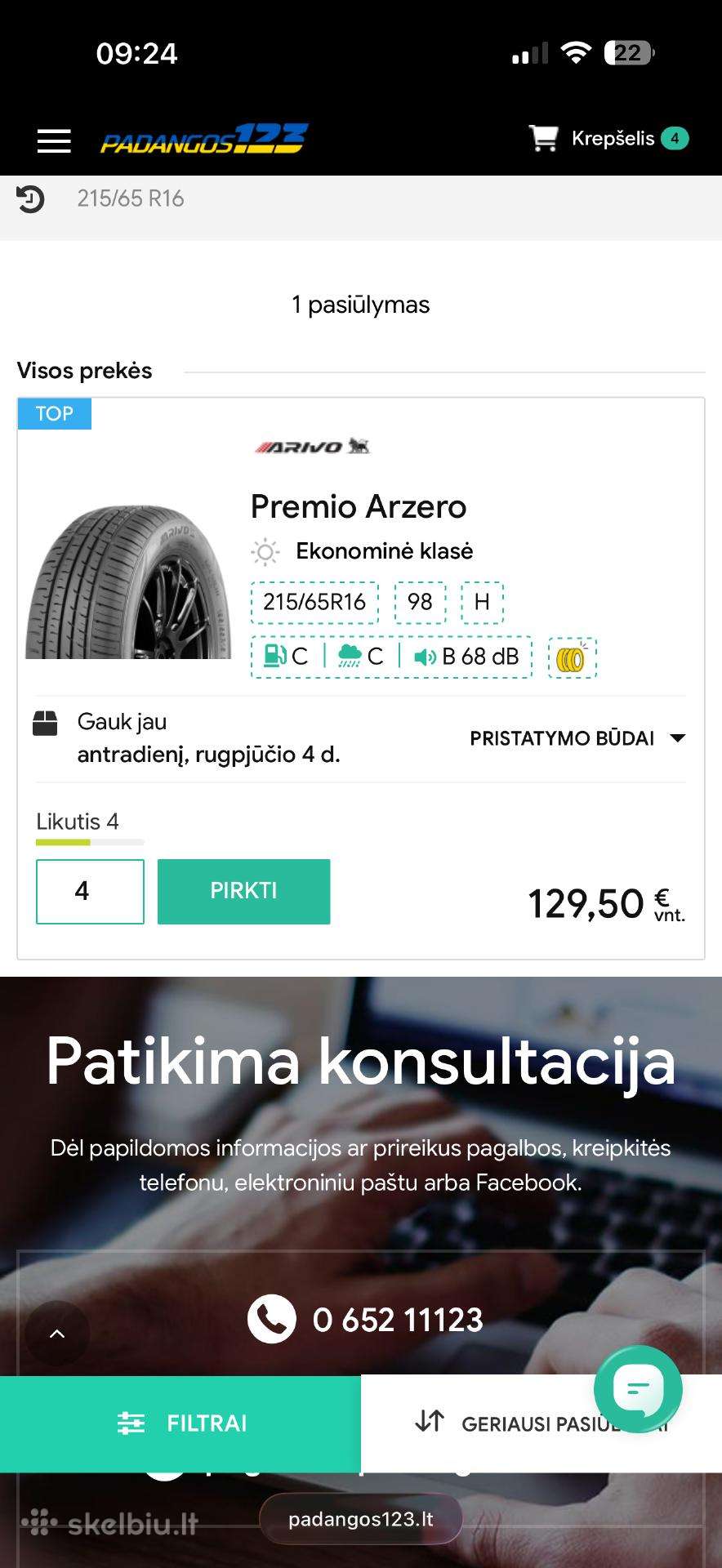
Task: Open the Geriausi pasiūlymai sorting options
Action: pyautogui.click(x=541, y=1423)
